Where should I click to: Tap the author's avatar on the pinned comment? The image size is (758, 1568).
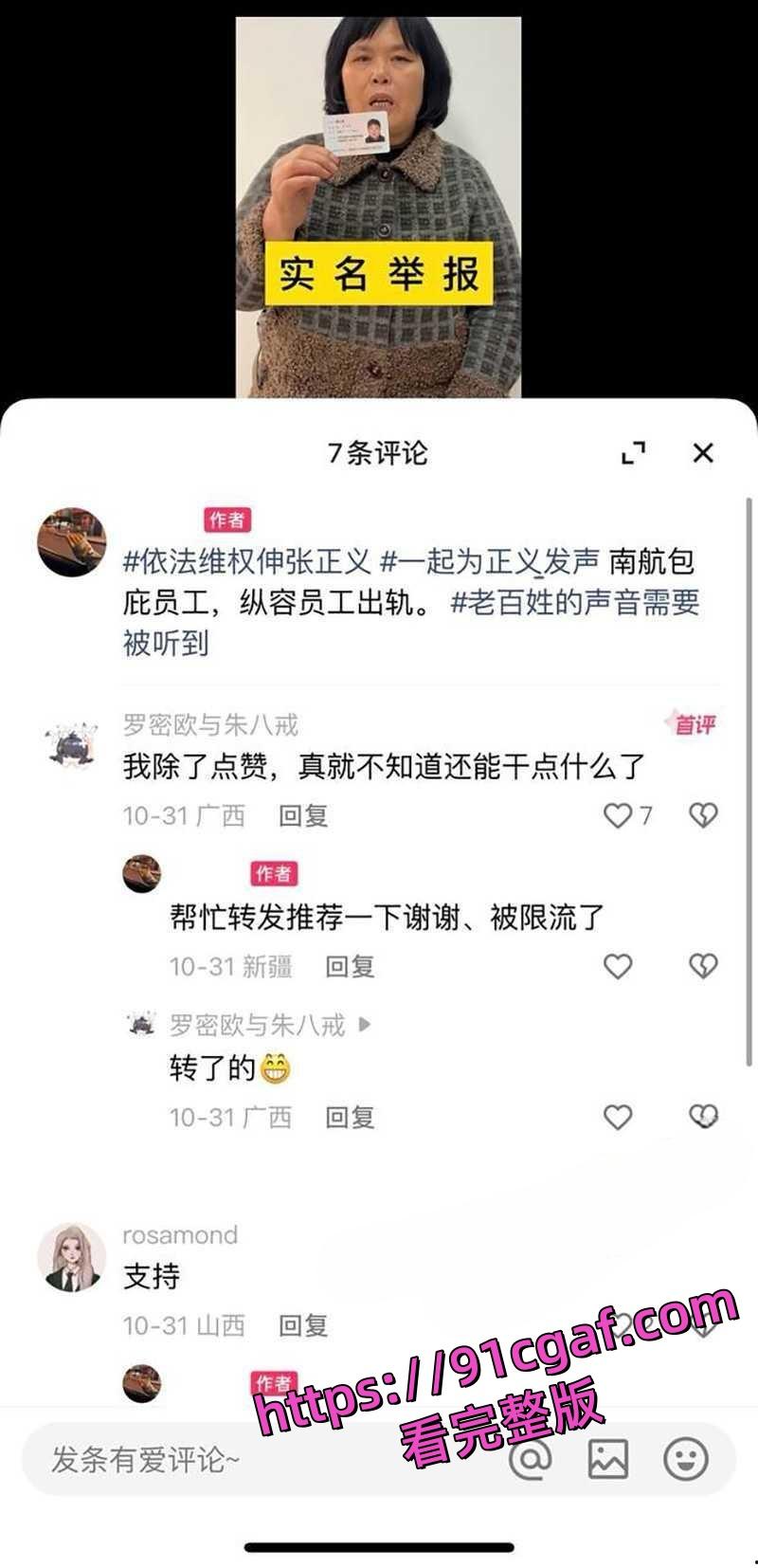pyautogui.click(x=73, y=538)
